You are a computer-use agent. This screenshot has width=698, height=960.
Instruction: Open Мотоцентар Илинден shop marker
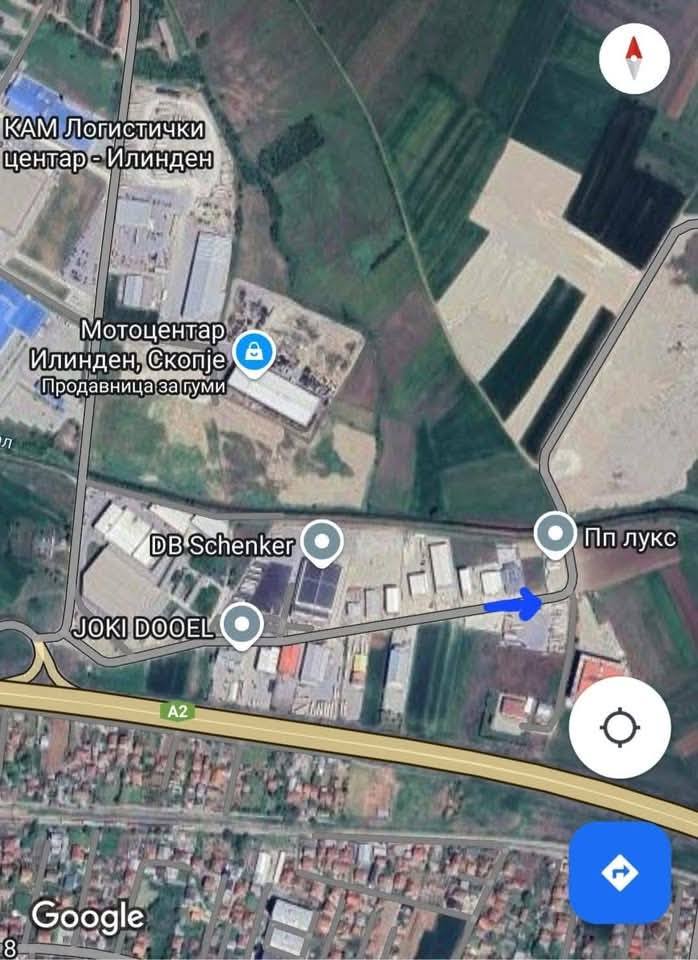252,354
